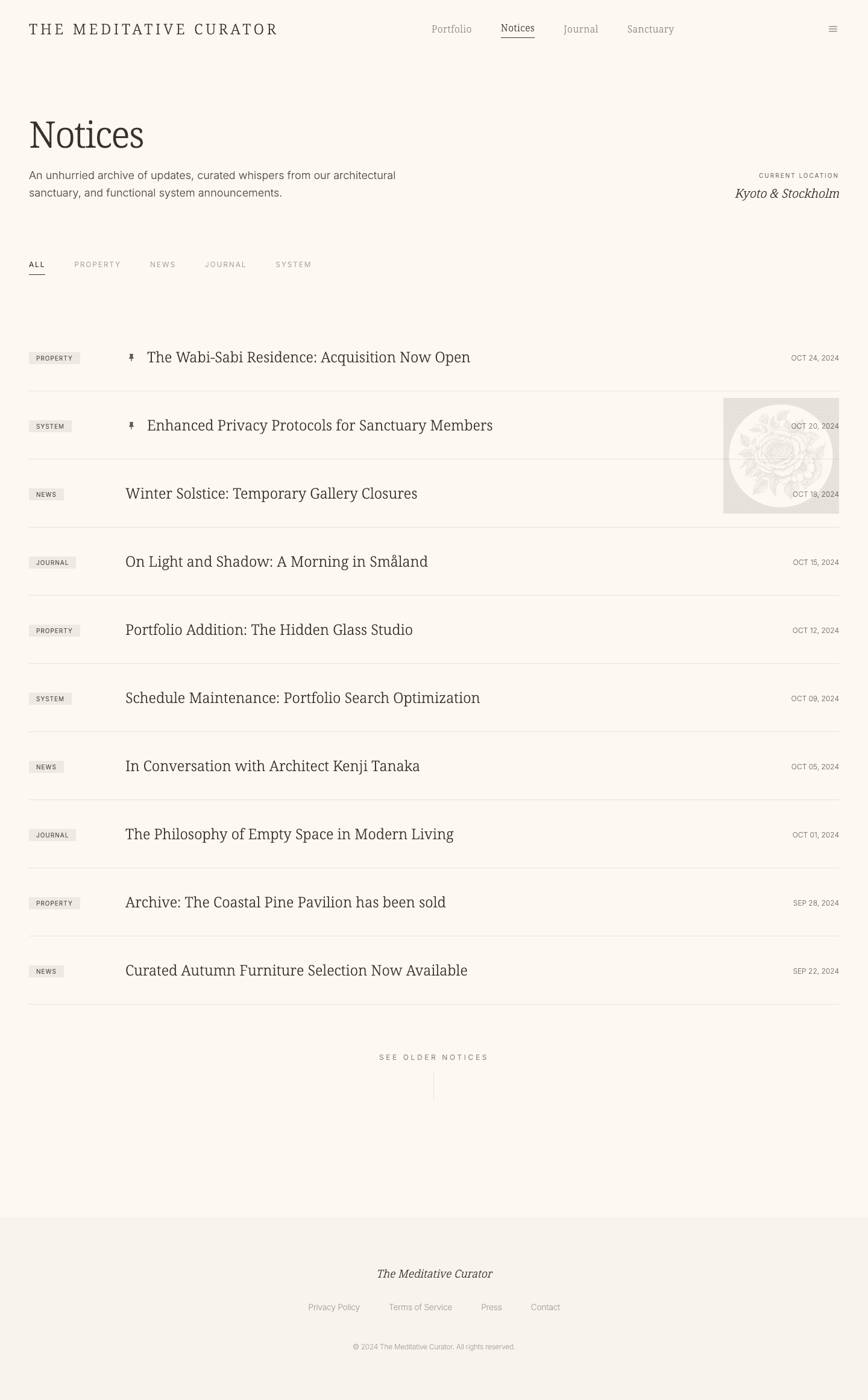The height and width of the screenshot is (1400, 868).
Task: Open The Hidden Glass Studio notice
Action: pyautogui.click(x=269, y=630)
